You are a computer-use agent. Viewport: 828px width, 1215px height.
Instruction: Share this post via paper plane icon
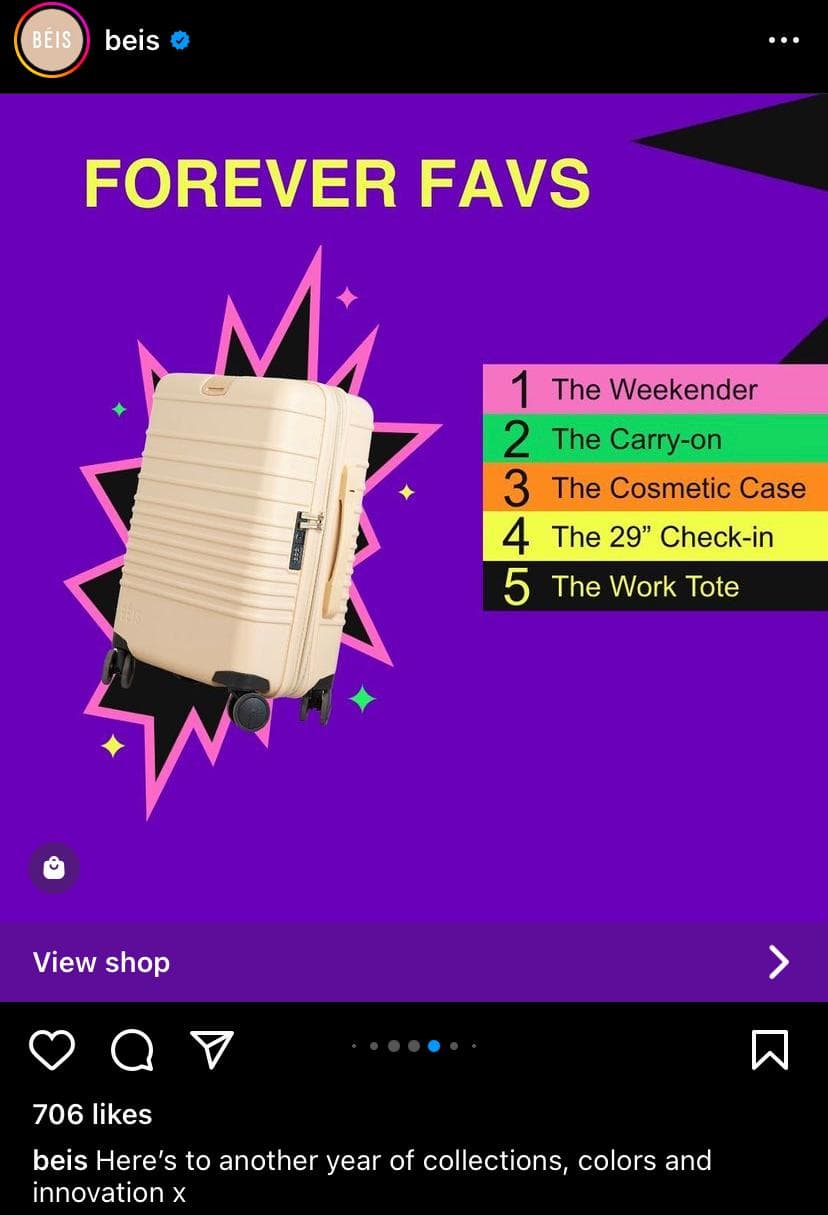pyautogui.click(x=211, y=1049)
